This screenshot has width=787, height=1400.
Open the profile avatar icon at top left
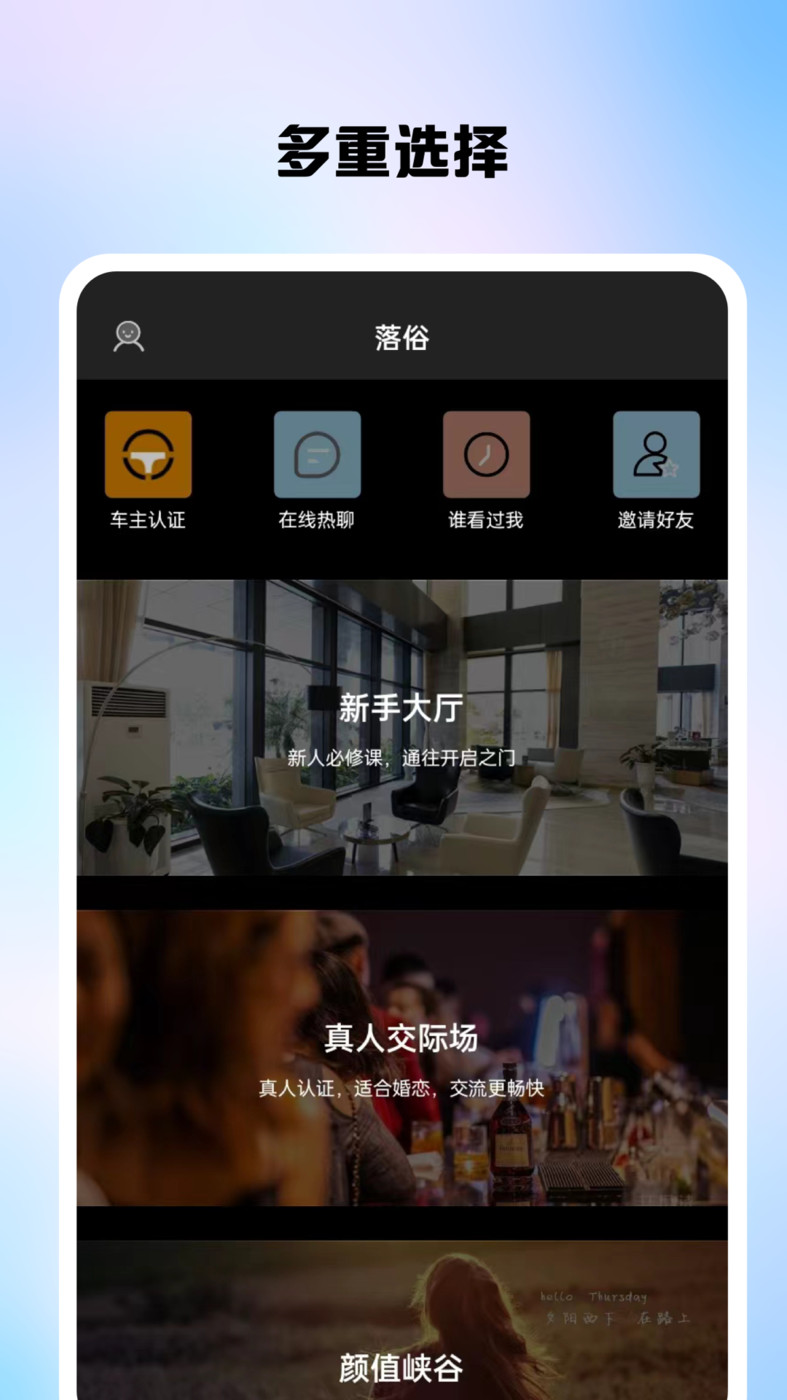(x=129, y=337)
